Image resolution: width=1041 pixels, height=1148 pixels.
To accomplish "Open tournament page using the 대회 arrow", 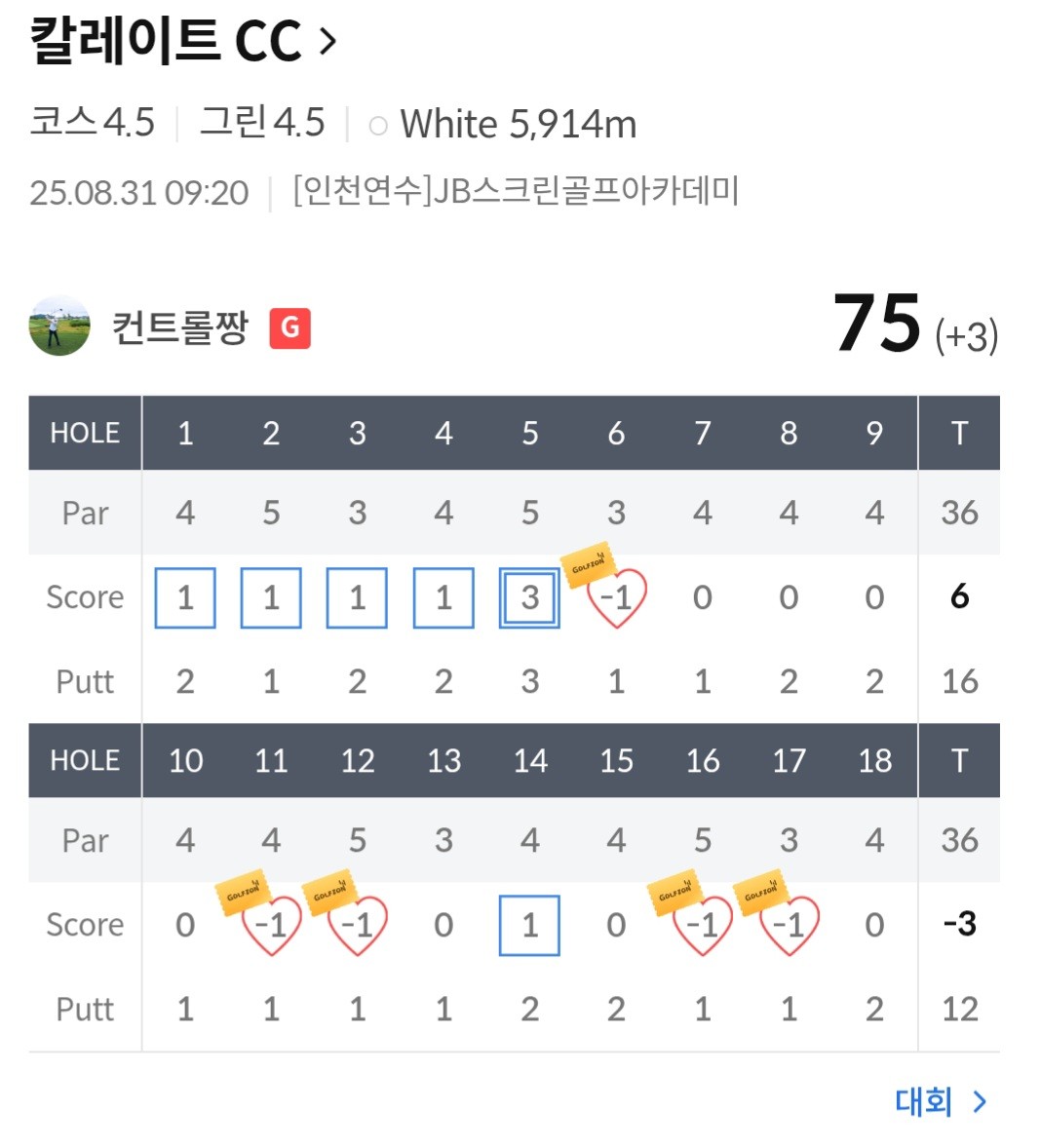I will tap(978, 1102).
